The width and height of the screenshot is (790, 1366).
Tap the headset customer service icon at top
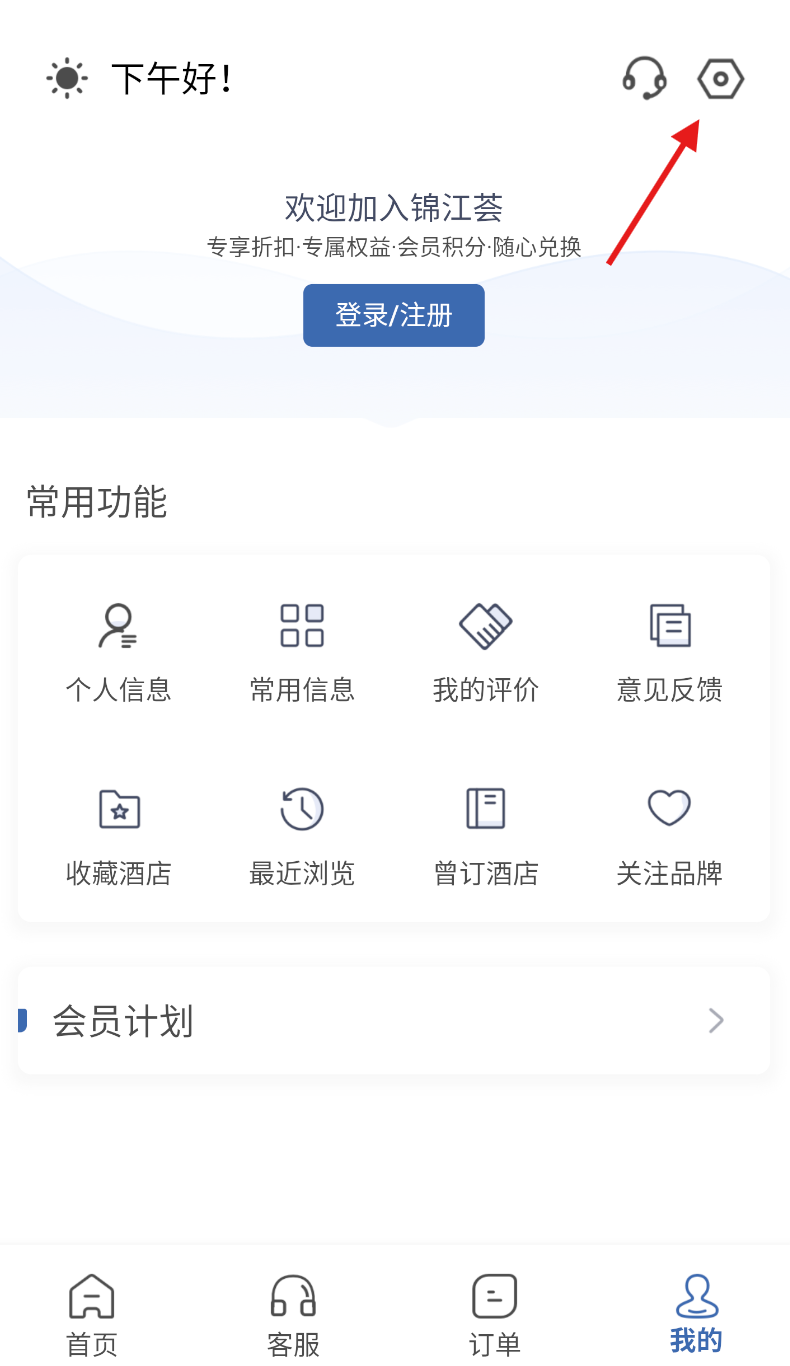click(x=645, y=78)
